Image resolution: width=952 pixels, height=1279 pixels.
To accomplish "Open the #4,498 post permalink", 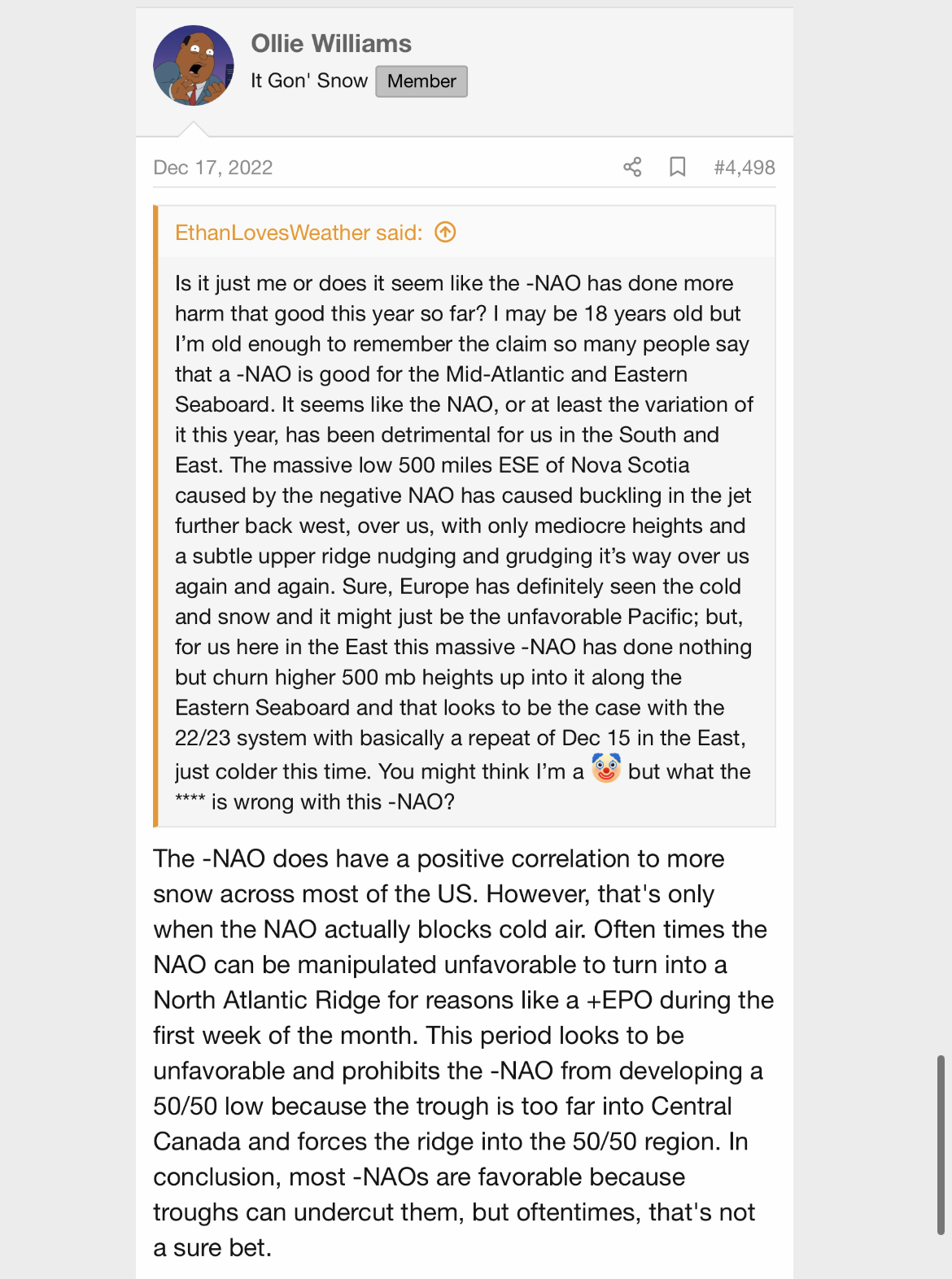I will [x=744, y=168].
